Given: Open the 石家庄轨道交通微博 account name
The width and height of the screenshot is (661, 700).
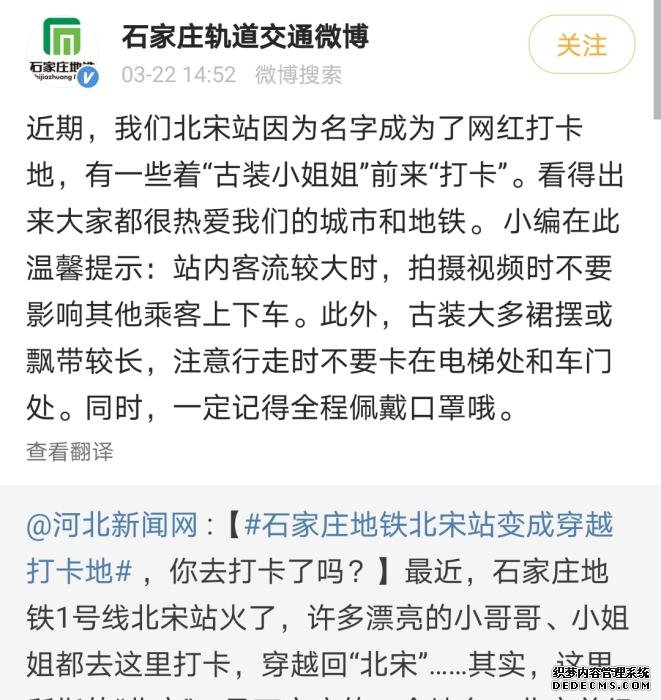Looking at the screenshot, I should click(245, 36).
